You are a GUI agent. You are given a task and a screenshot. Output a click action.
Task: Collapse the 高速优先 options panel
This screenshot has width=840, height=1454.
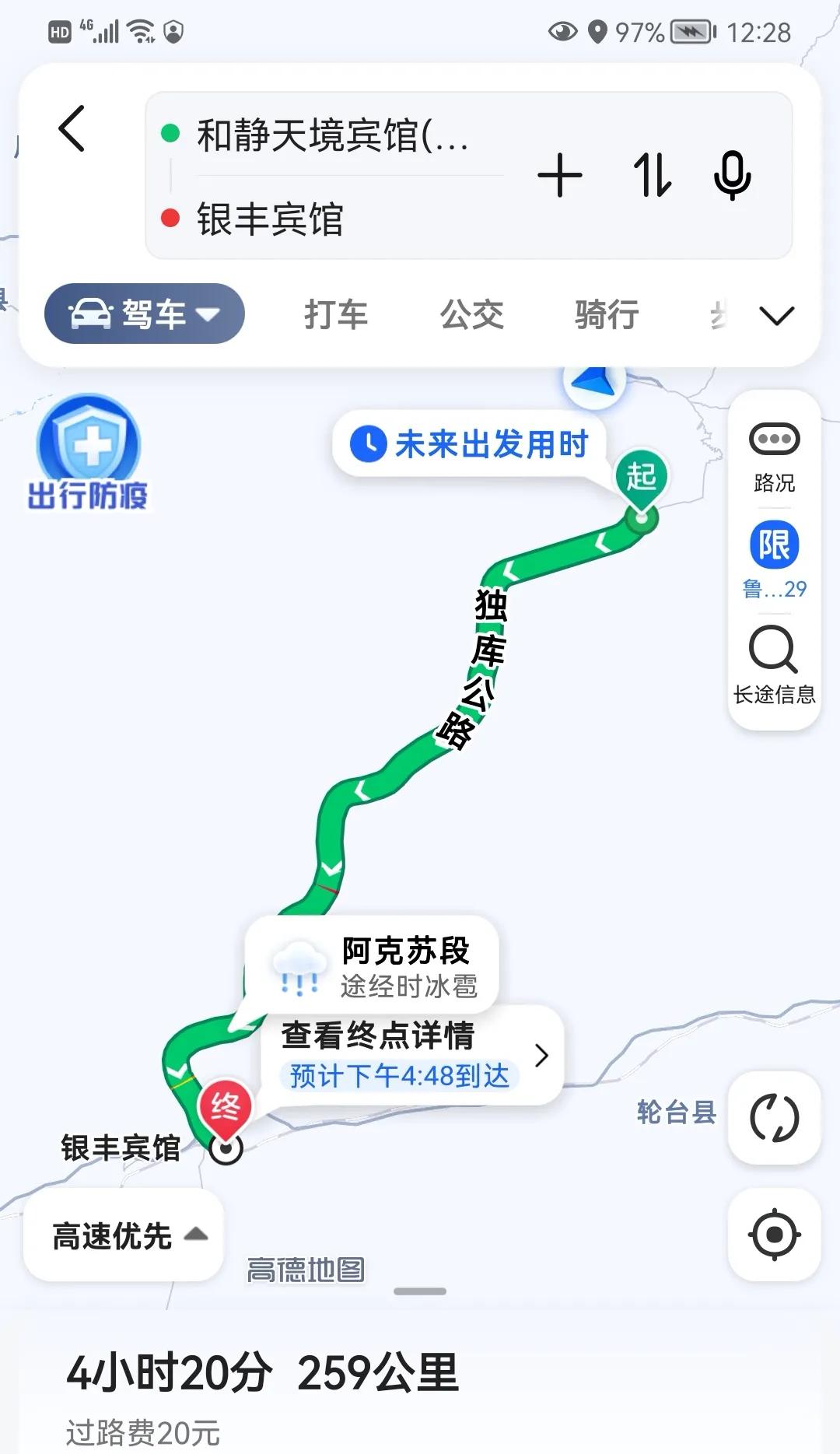point(196,1233)
